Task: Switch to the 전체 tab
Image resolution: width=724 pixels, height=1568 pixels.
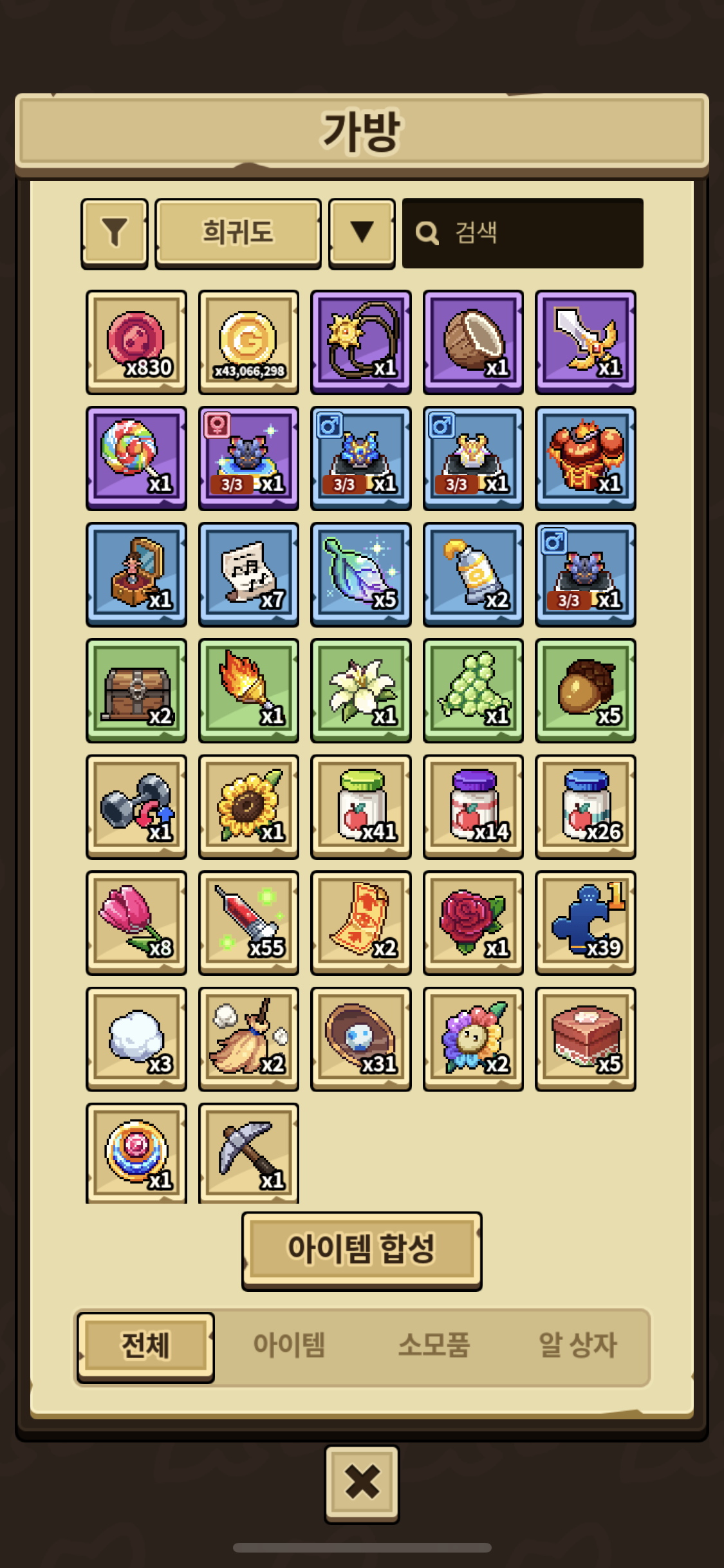Action: [x=146, y=1346]
